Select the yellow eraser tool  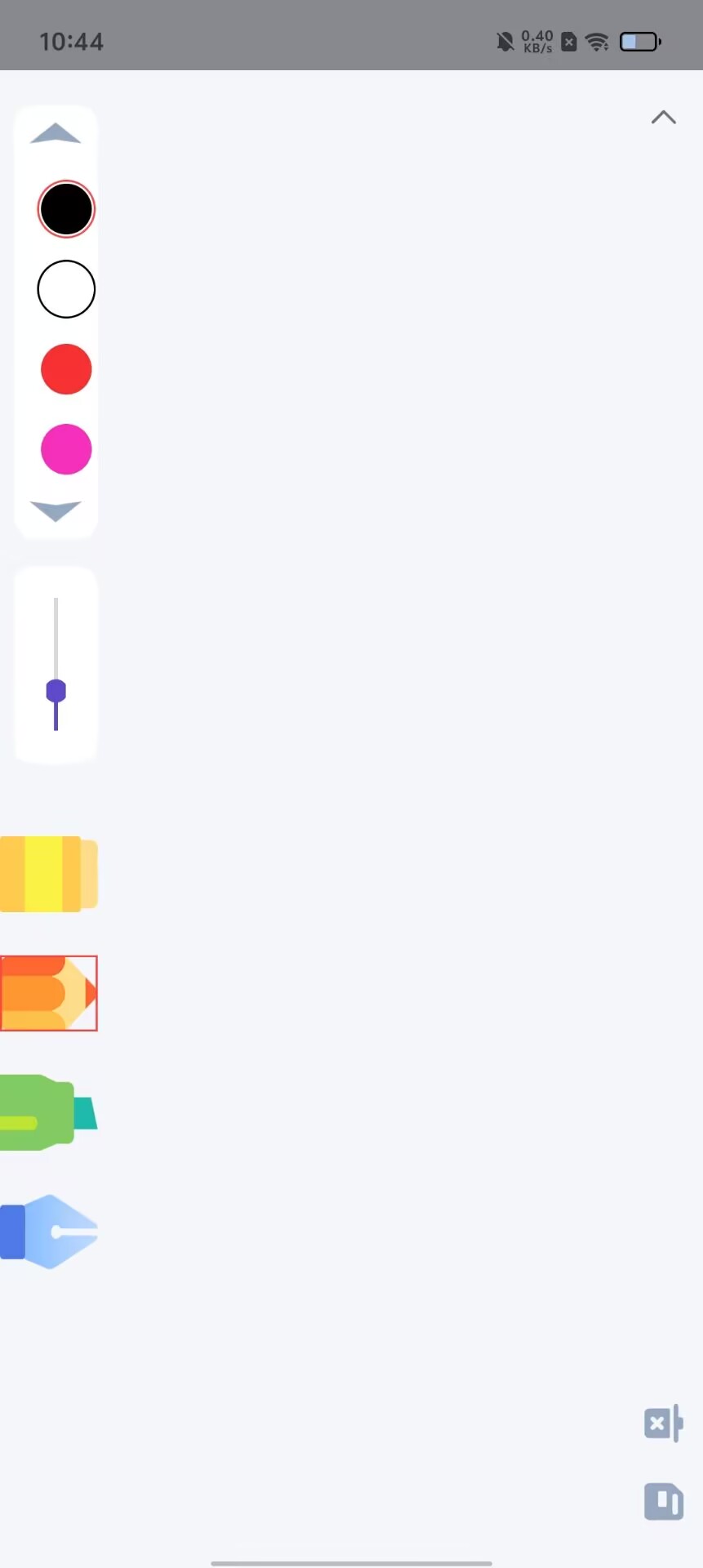[49, 874]
